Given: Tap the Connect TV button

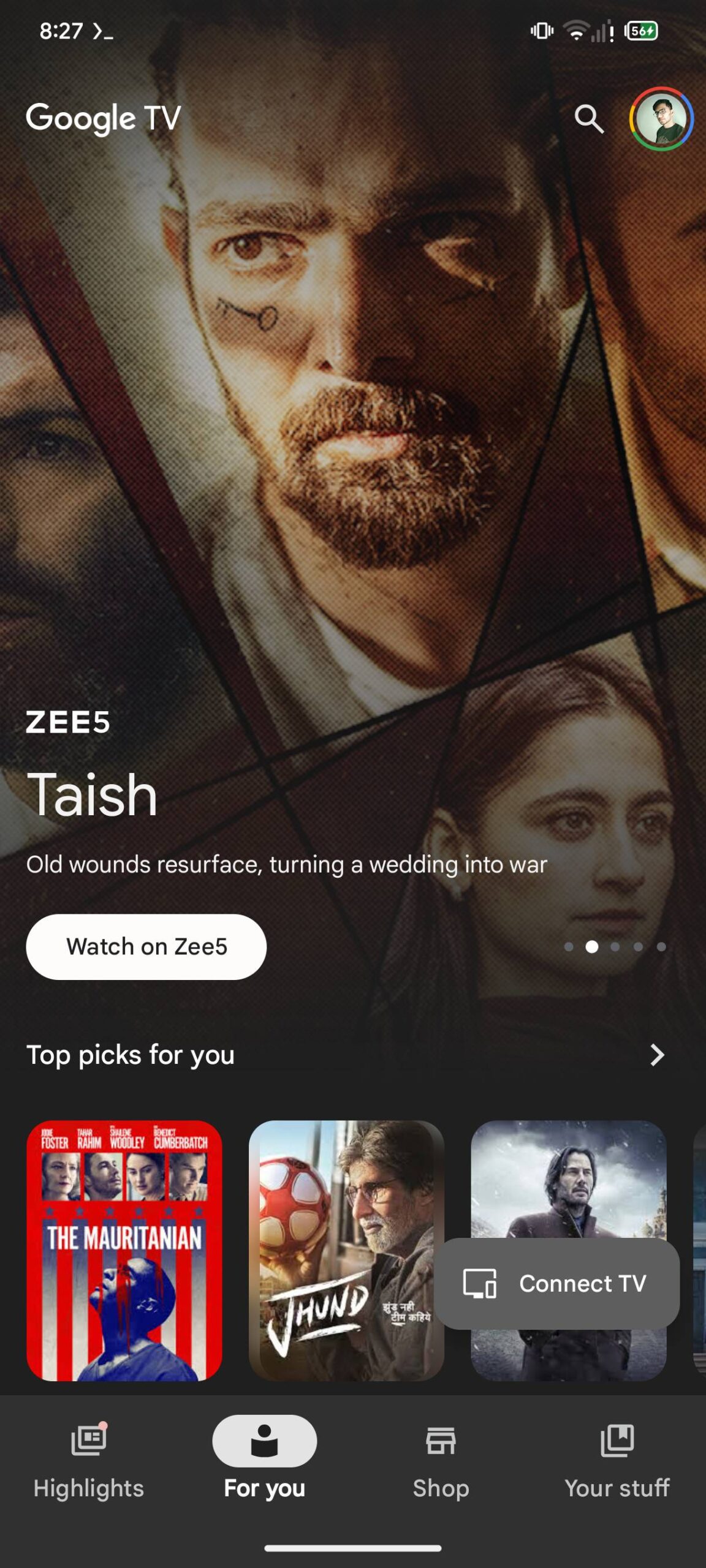Looking at the screenshot, I should tap(556, 1283).
